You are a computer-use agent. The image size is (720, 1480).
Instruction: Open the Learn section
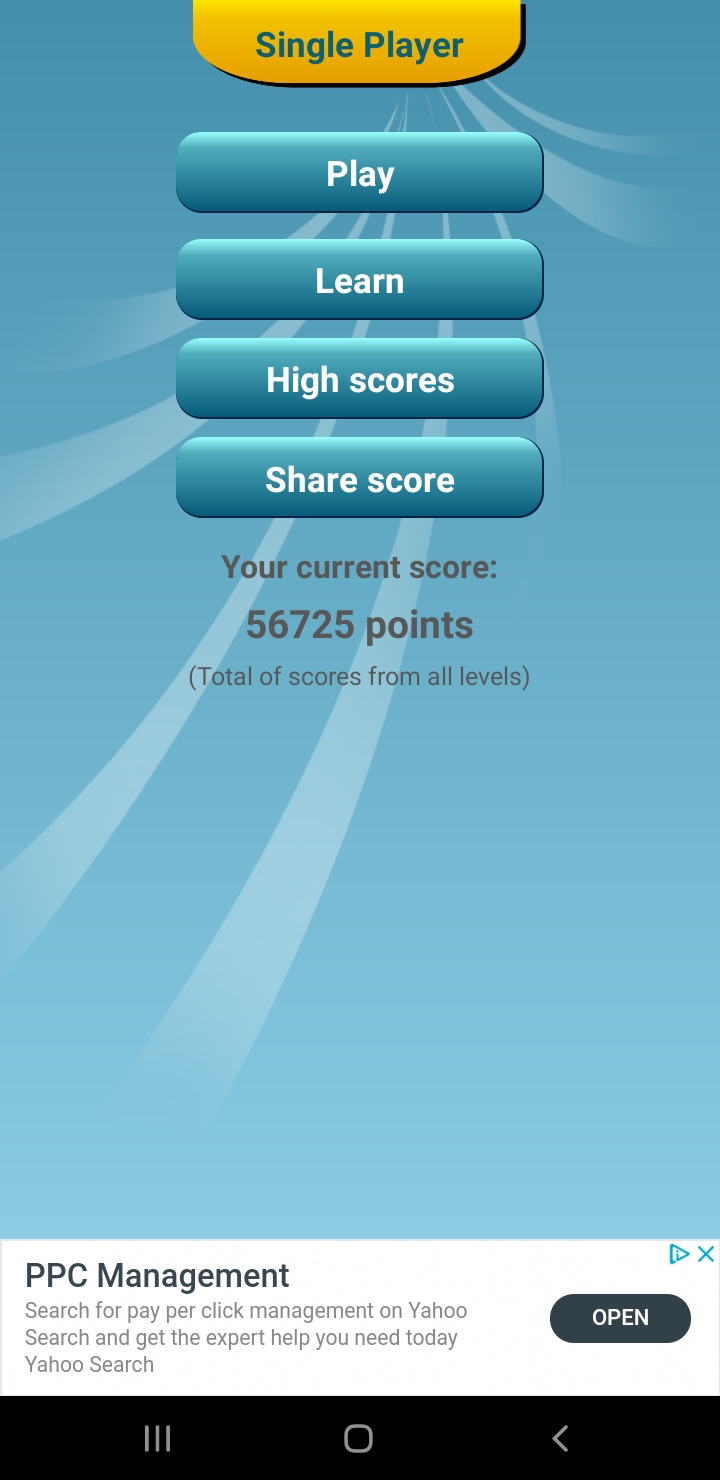[x=360, y=280]
